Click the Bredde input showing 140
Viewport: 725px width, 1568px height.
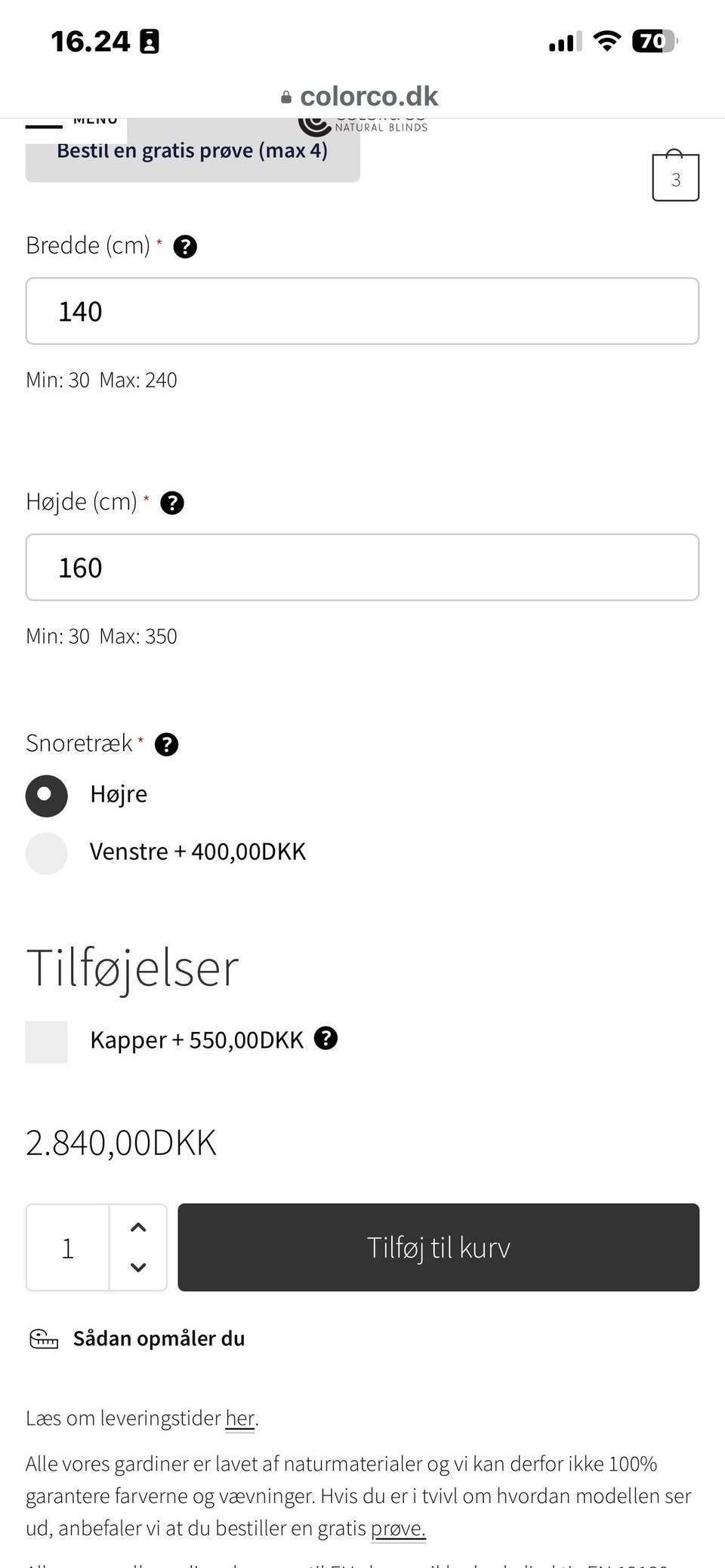click(x=362, y=310)
